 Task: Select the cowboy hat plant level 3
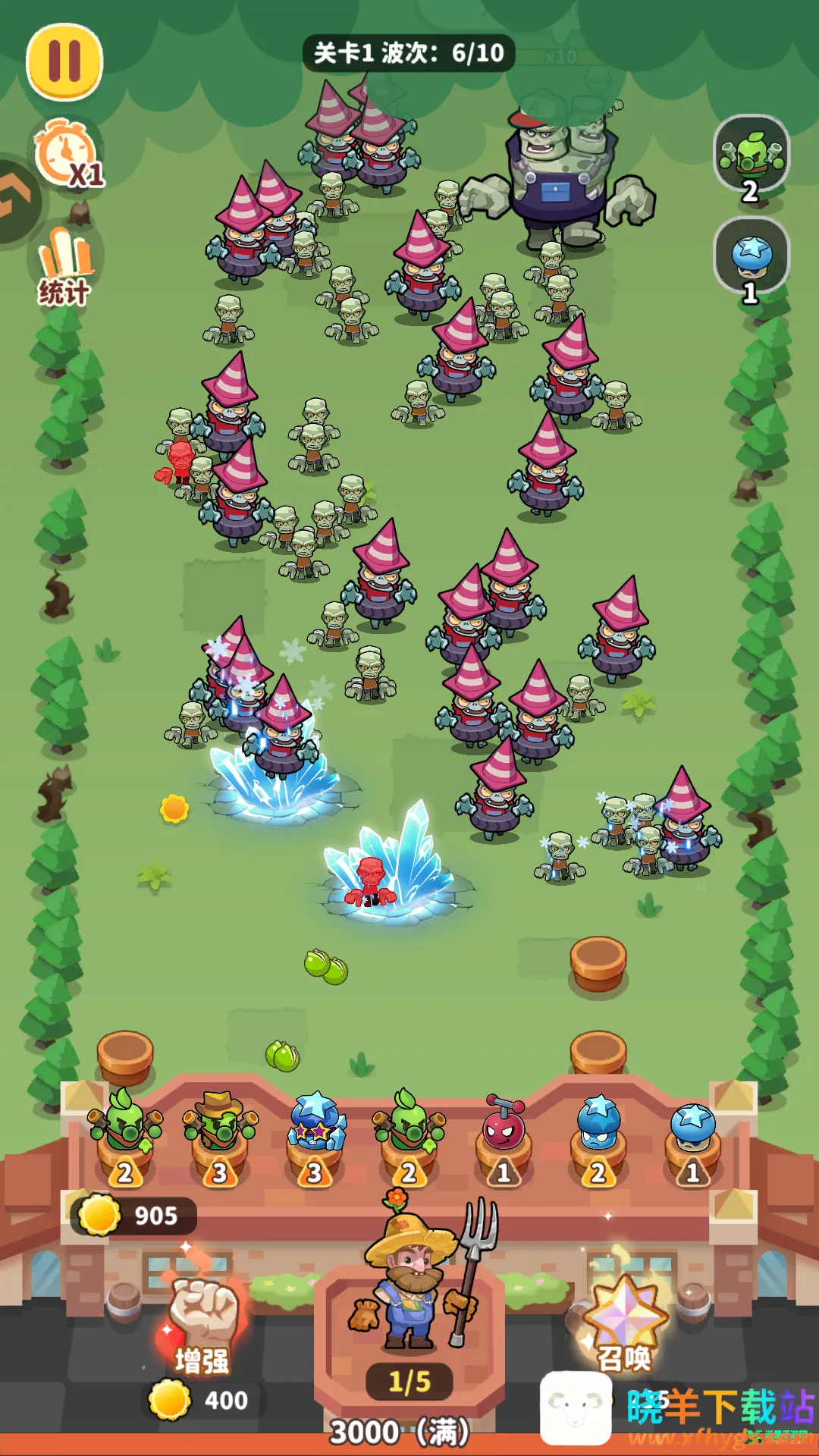(219, 1131)
